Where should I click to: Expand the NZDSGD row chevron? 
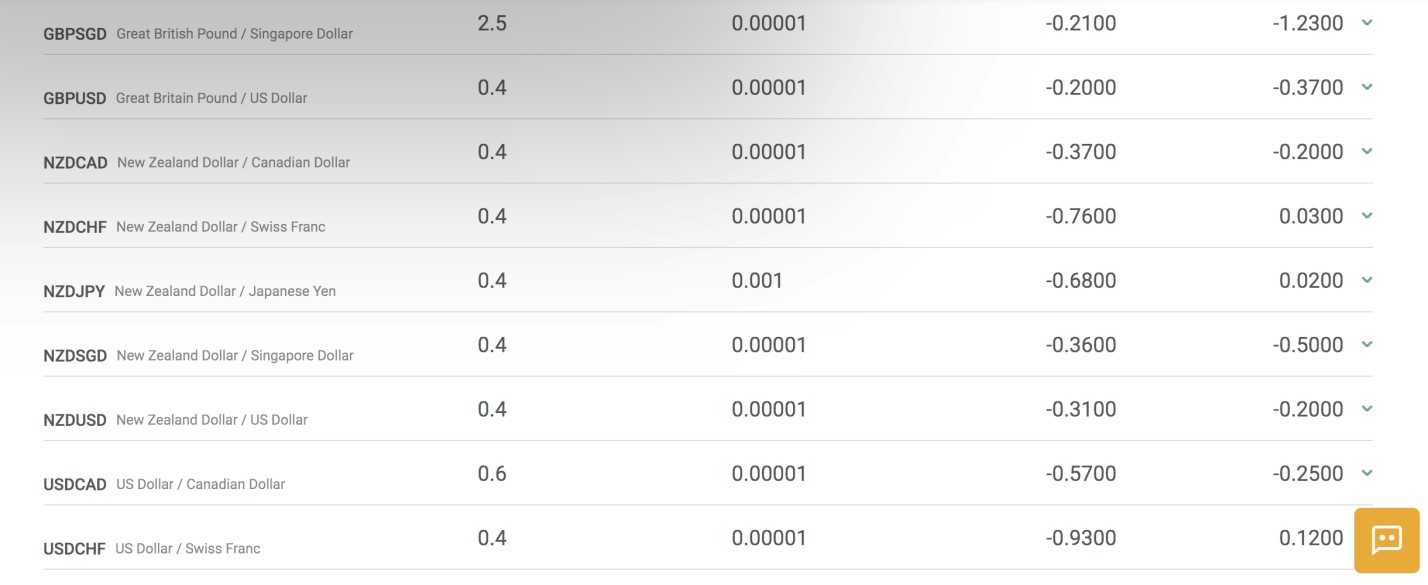1367,344
